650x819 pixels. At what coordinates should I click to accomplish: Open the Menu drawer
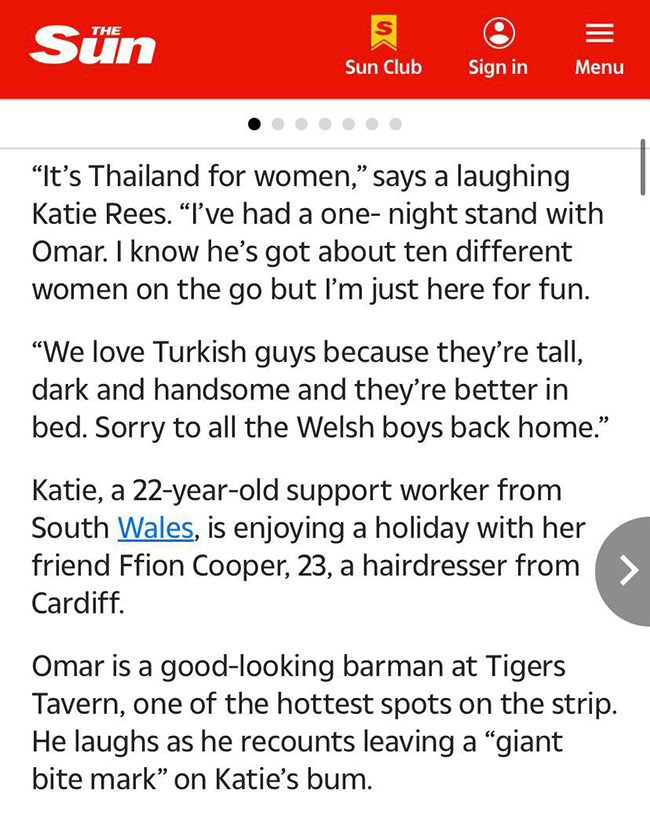(x=599, y=47)
